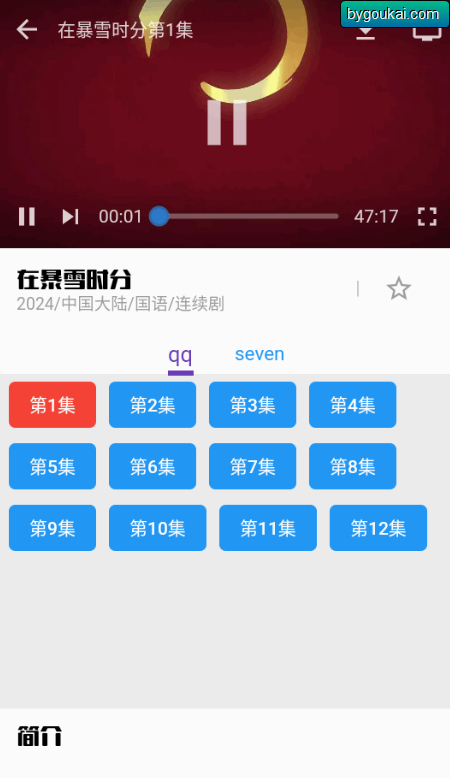Screen dimensions: 450x778
Task: Open the screen cast icon
Action: [x=427, y=31]
